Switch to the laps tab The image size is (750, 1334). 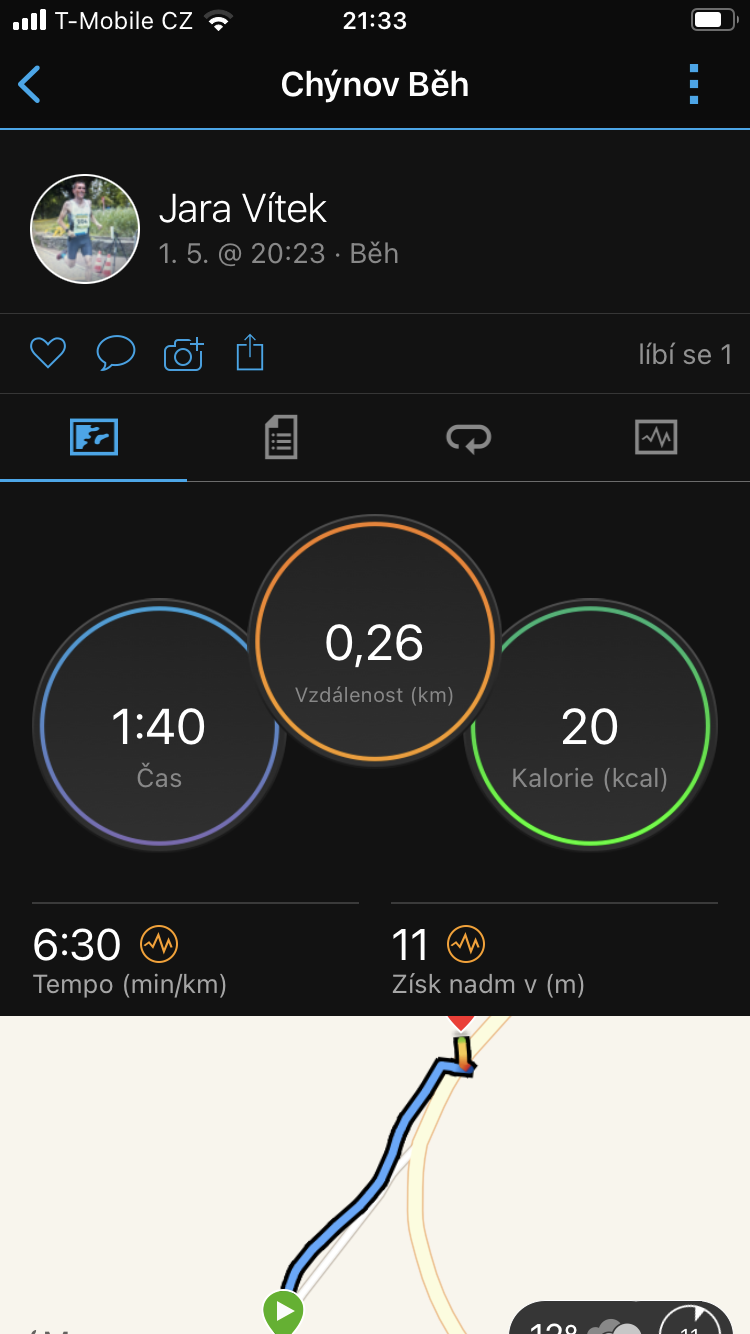468,438
